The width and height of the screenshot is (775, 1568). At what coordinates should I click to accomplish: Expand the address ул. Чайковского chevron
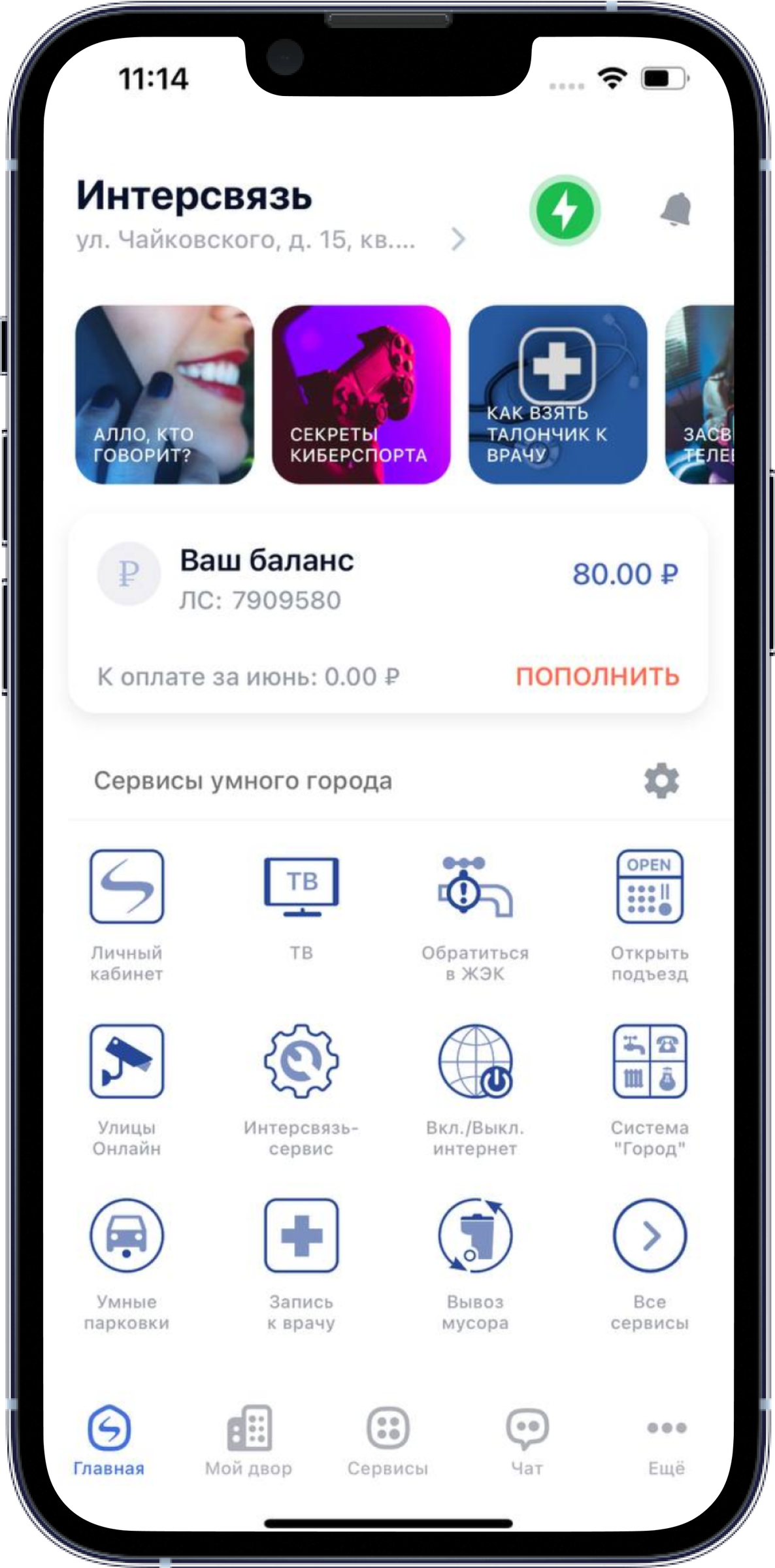pos(459,240)
